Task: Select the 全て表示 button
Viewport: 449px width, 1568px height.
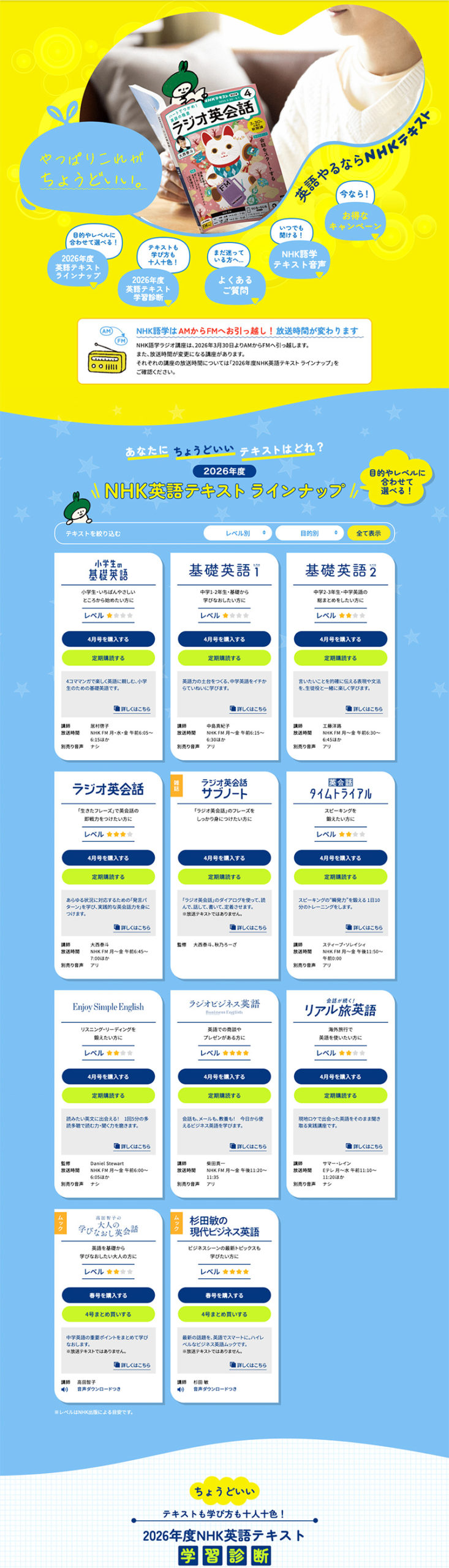Action: pyautogui.click(x=369, y=533)
